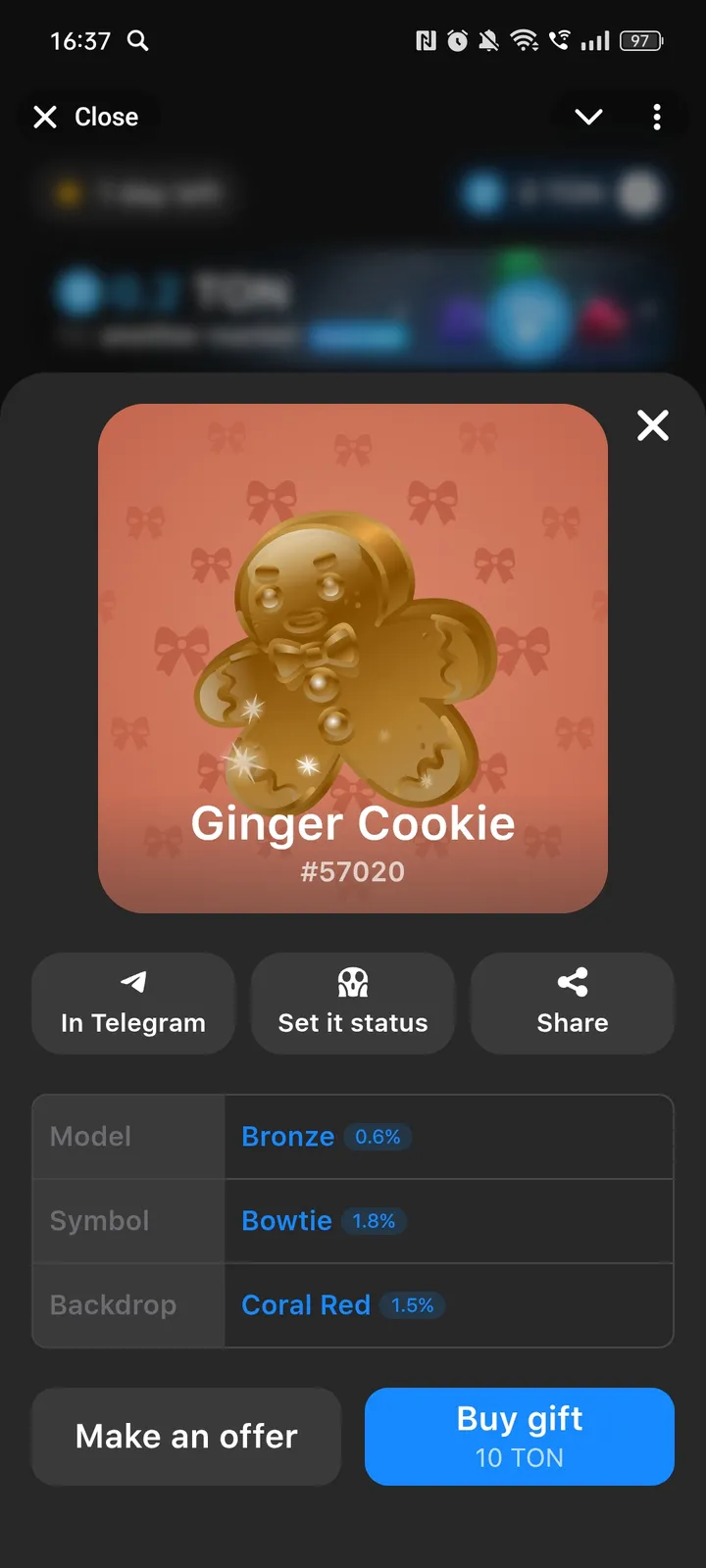The image size is (706, 1568).
Task: Open the Coral Red backdrop link
Action: [306, 1305]
